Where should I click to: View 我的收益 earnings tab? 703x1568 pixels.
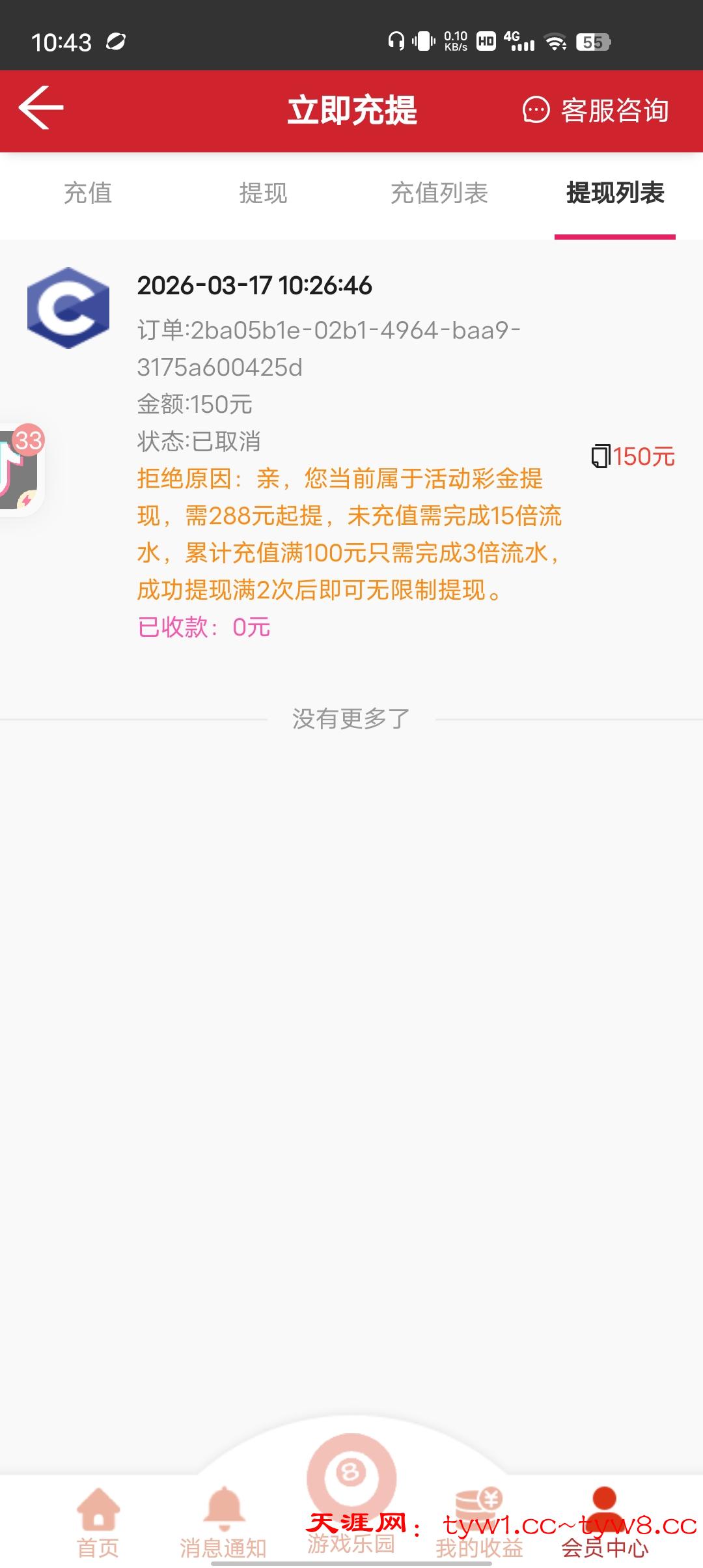click(x=479, y=1520)
